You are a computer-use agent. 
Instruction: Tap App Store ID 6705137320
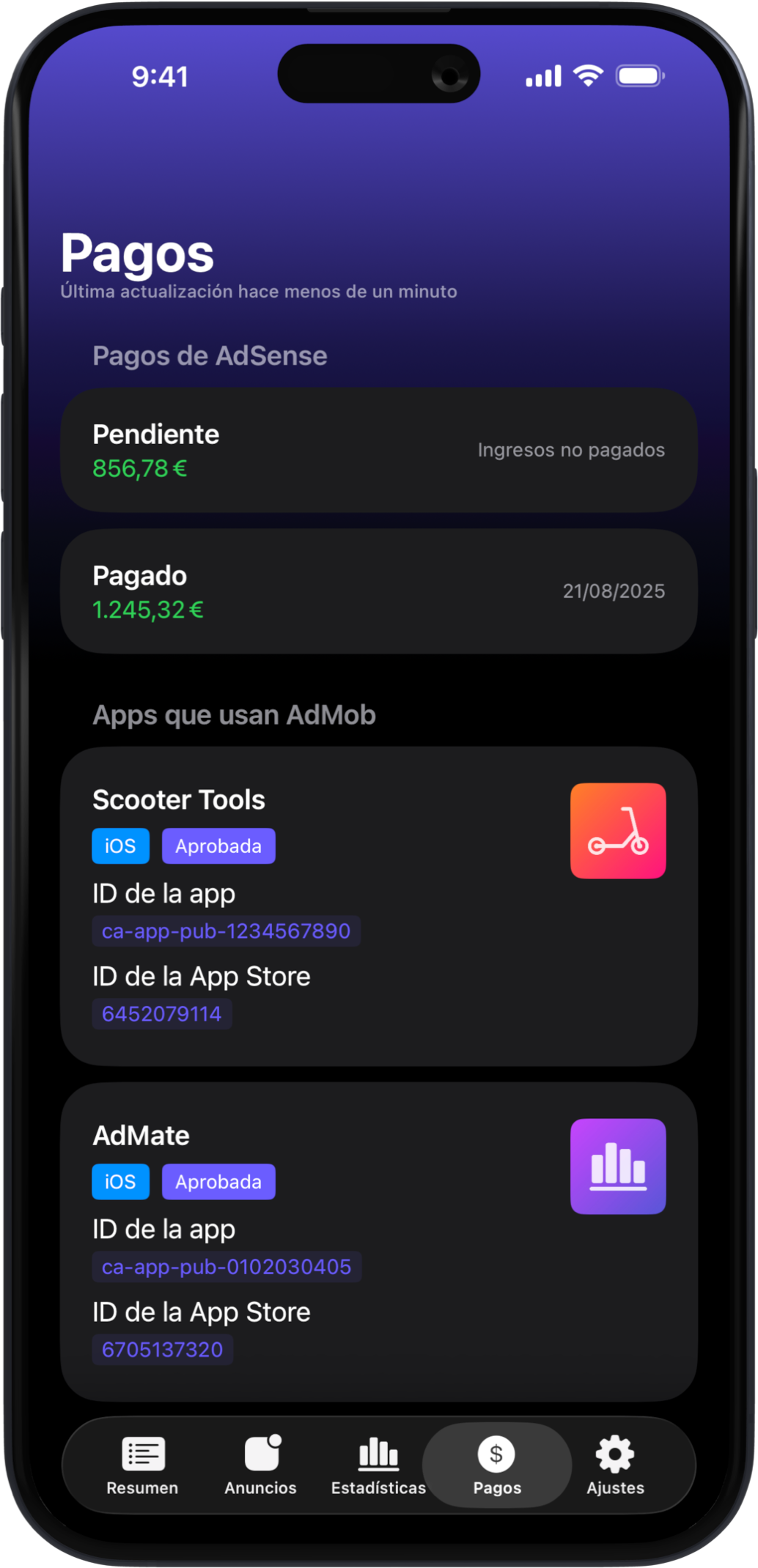(x=162, y=1350)
